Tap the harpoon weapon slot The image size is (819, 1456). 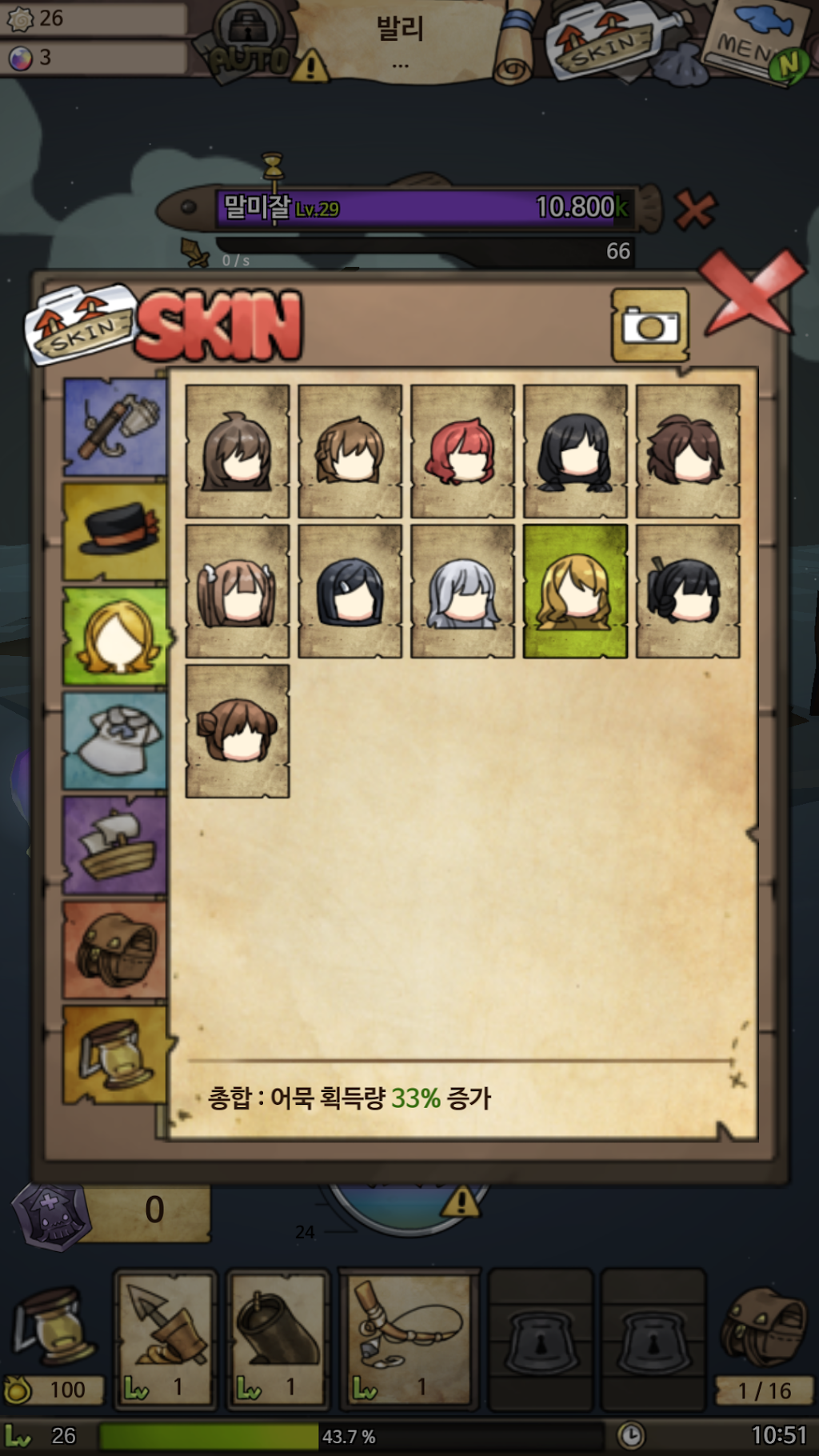point(166,1339)
